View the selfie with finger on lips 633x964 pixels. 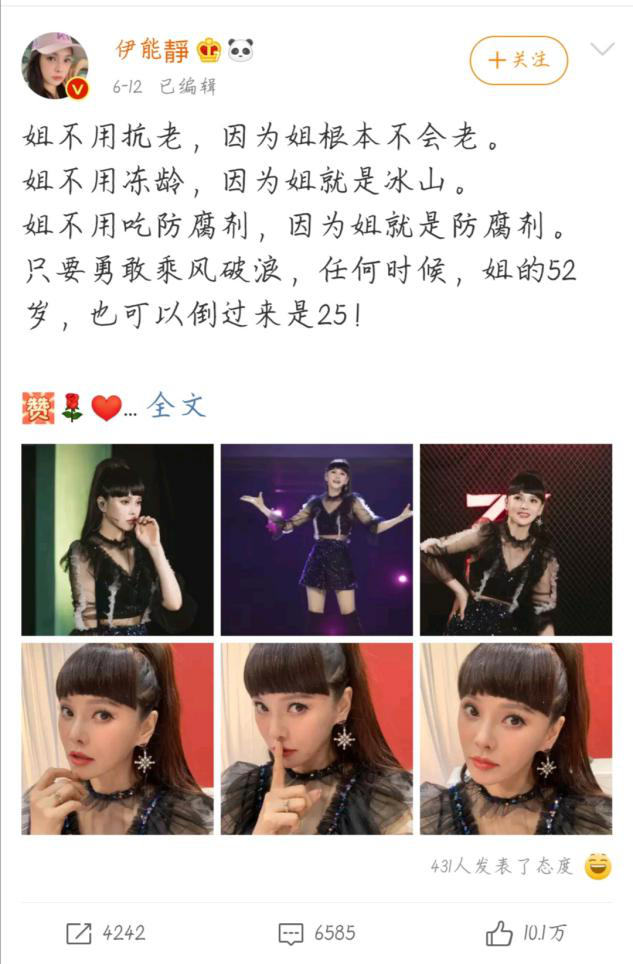coord(316,738)
